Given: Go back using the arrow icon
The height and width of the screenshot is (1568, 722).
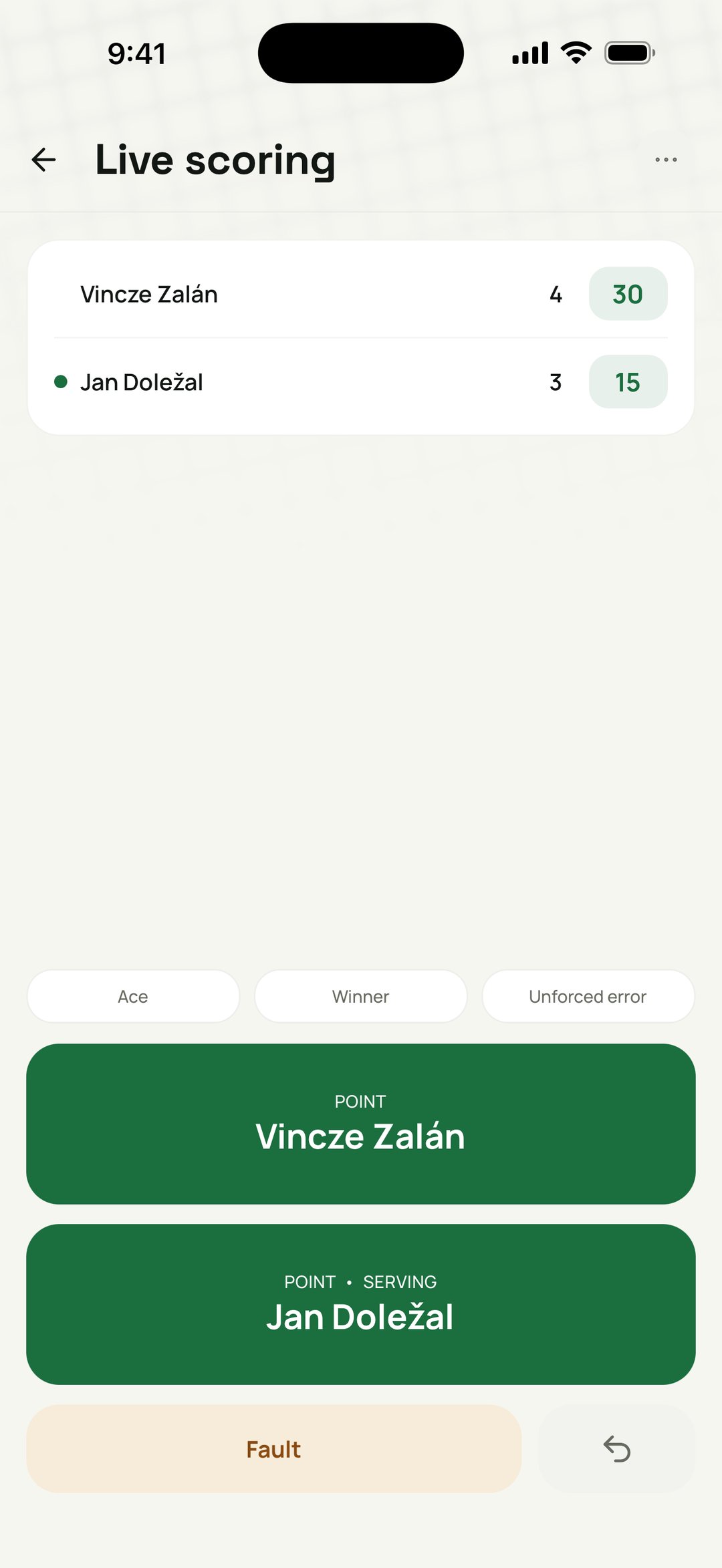Looking at the screenshot, I should pyautogui.click(x=44, y=160).
